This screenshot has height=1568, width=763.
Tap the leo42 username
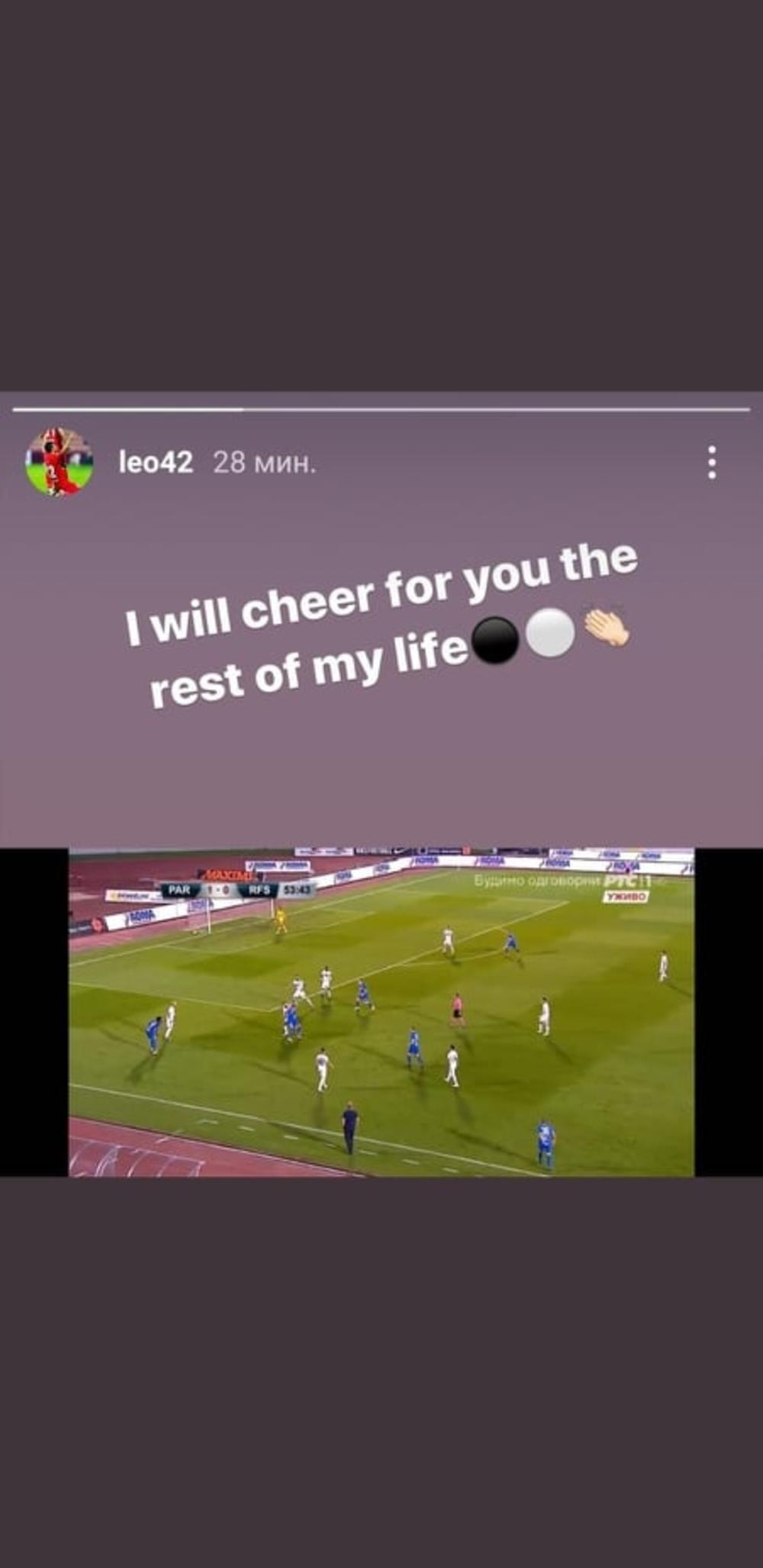pos(156,462)
